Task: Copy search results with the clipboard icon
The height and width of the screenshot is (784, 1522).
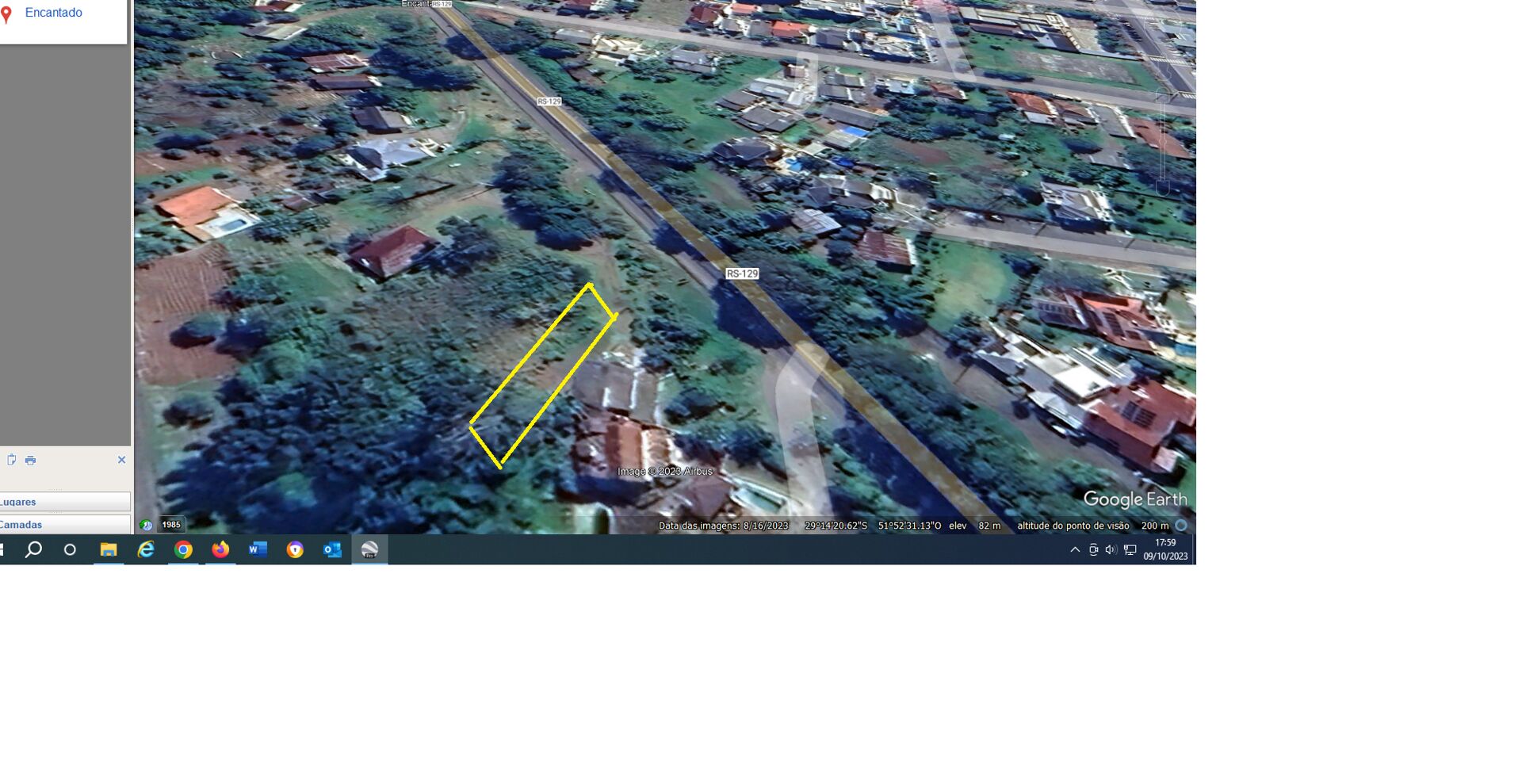Action: (12, 460)
